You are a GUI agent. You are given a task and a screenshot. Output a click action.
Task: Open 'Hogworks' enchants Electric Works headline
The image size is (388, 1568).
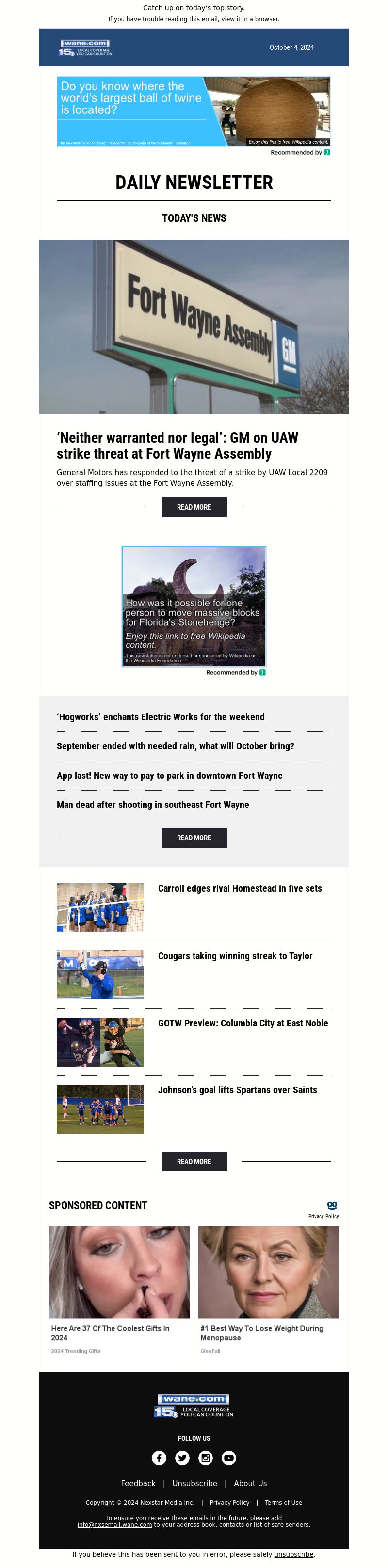point(161,717)
